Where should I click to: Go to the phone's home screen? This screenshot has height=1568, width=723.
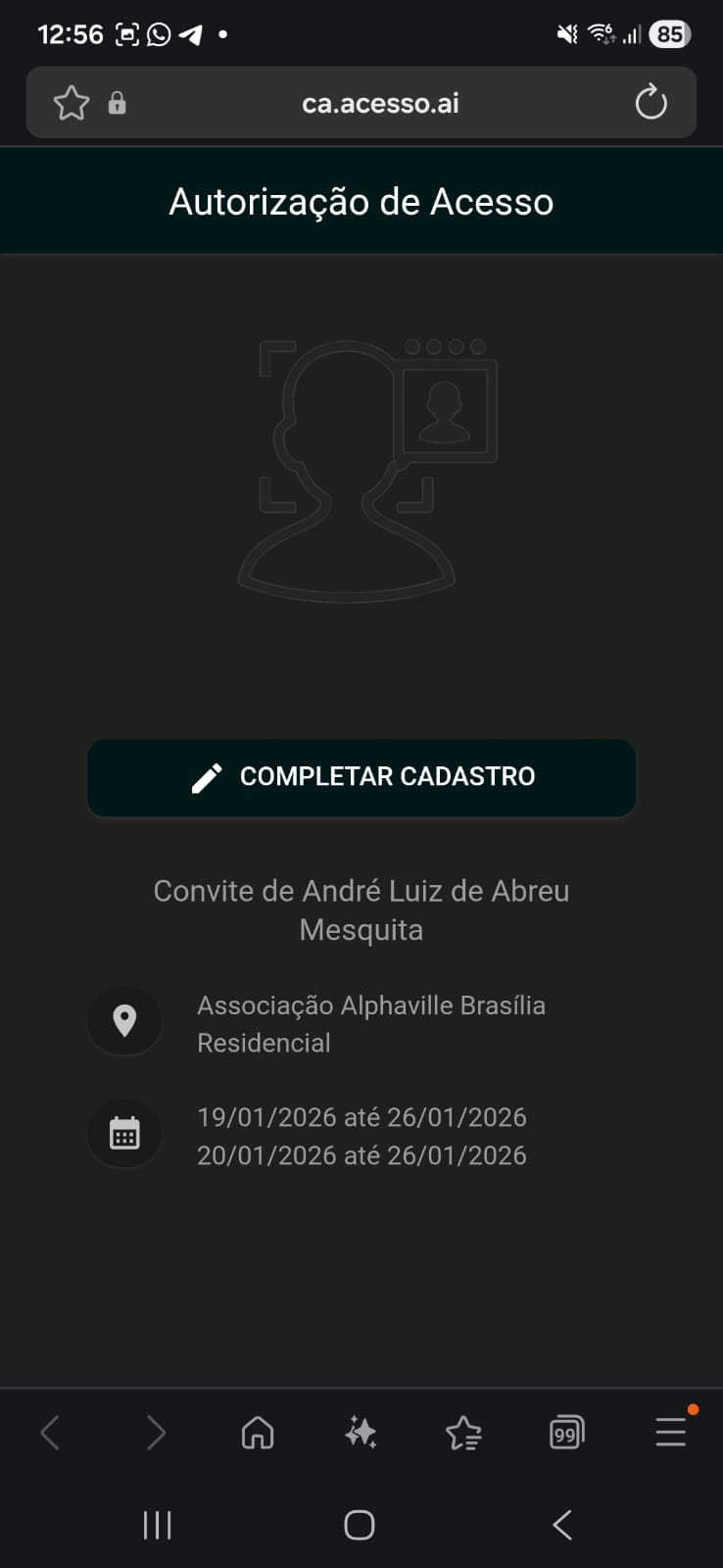[360, 1525]
